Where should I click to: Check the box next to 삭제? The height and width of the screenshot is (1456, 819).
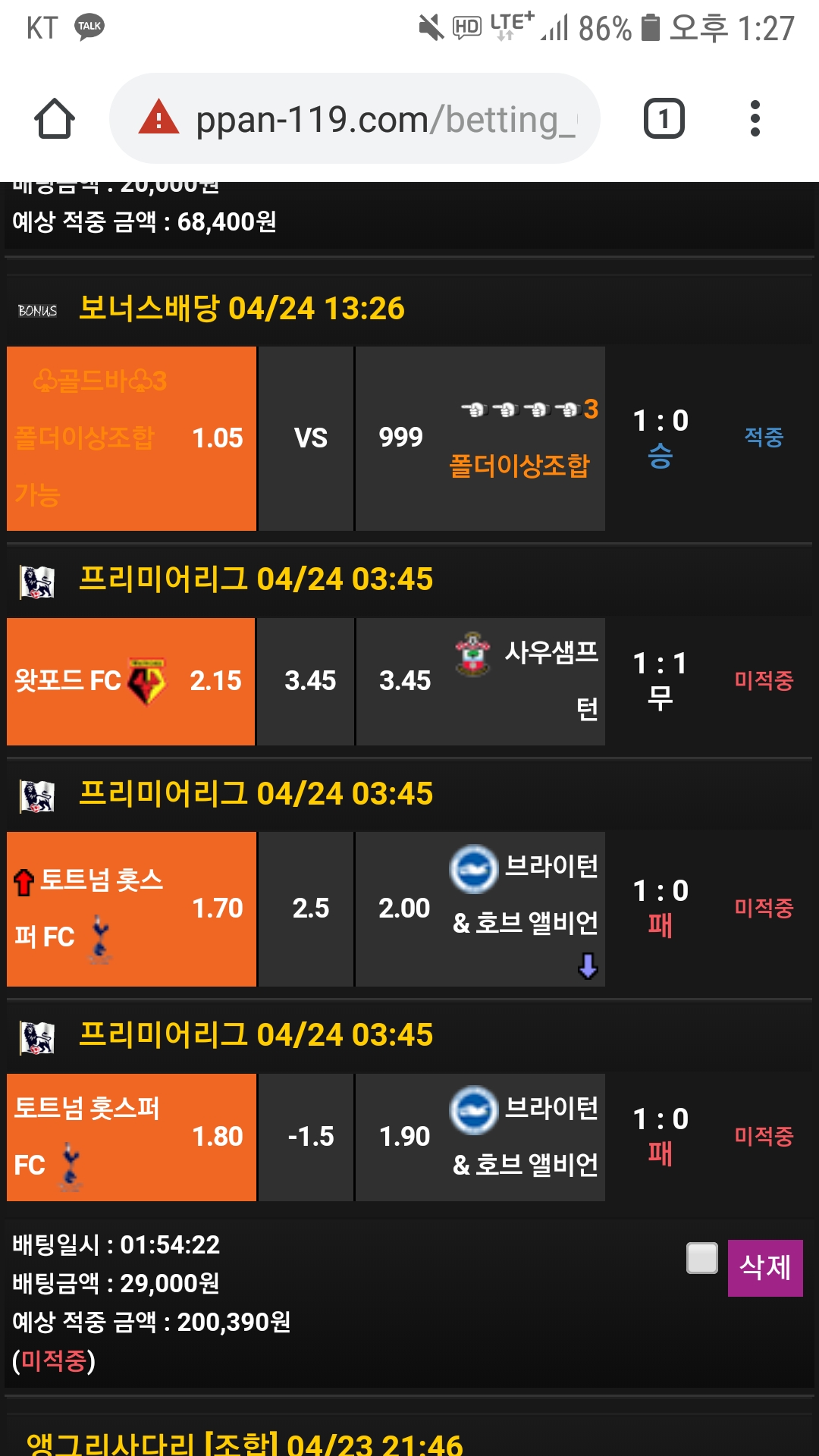701,1258
